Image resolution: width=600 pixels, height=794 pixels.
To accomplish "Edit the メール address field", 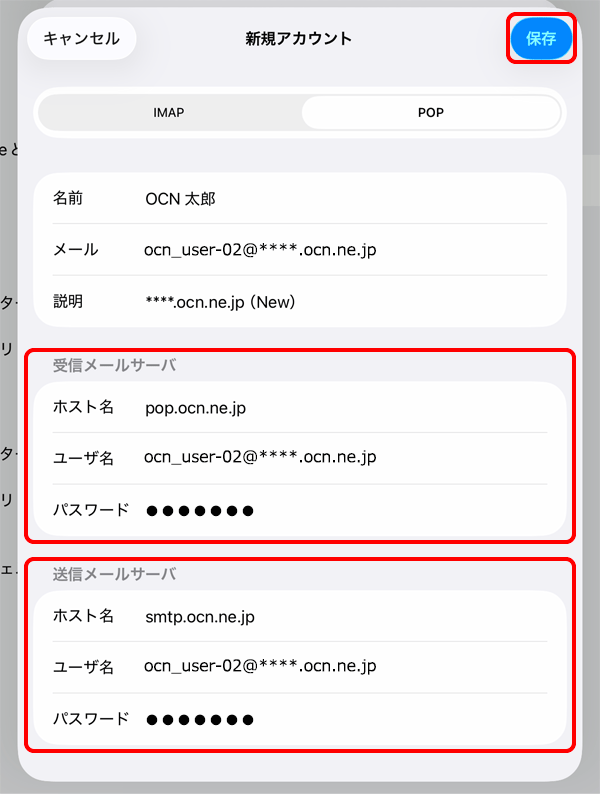I will [340, 250].
